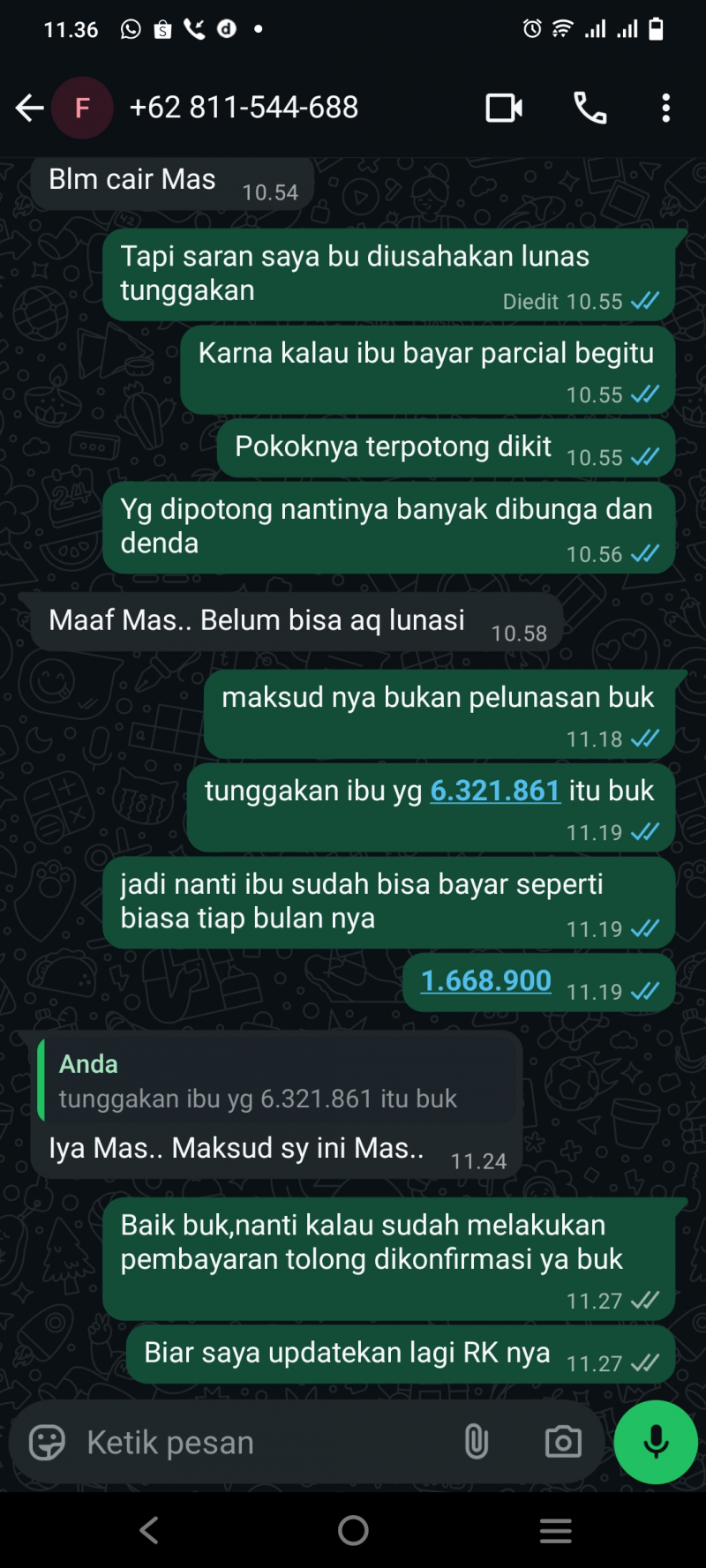Open the camera from message bar
The height and width of the screenshot is (1568, 706).
tap(562, 1442)
